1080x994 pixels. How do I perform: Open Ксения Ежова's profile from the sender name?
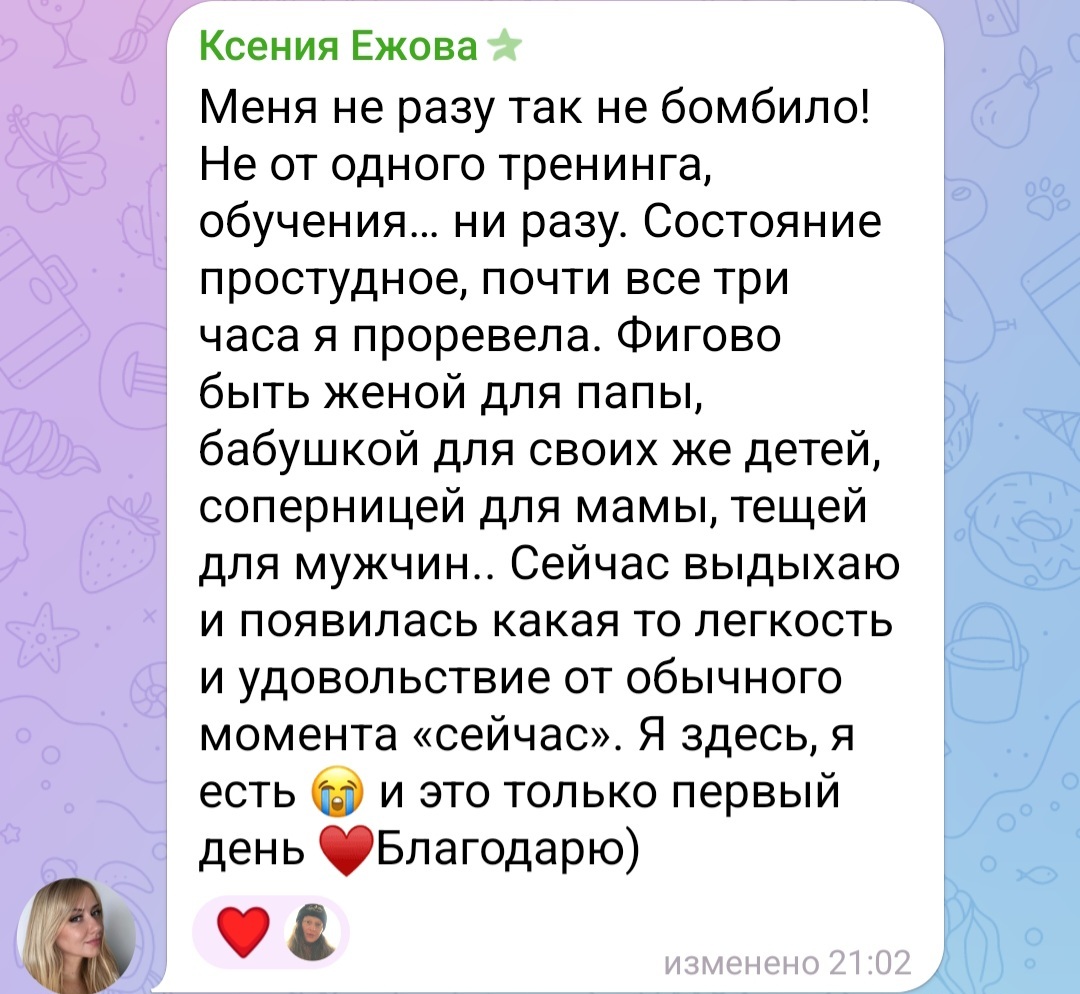click(340, 47)
